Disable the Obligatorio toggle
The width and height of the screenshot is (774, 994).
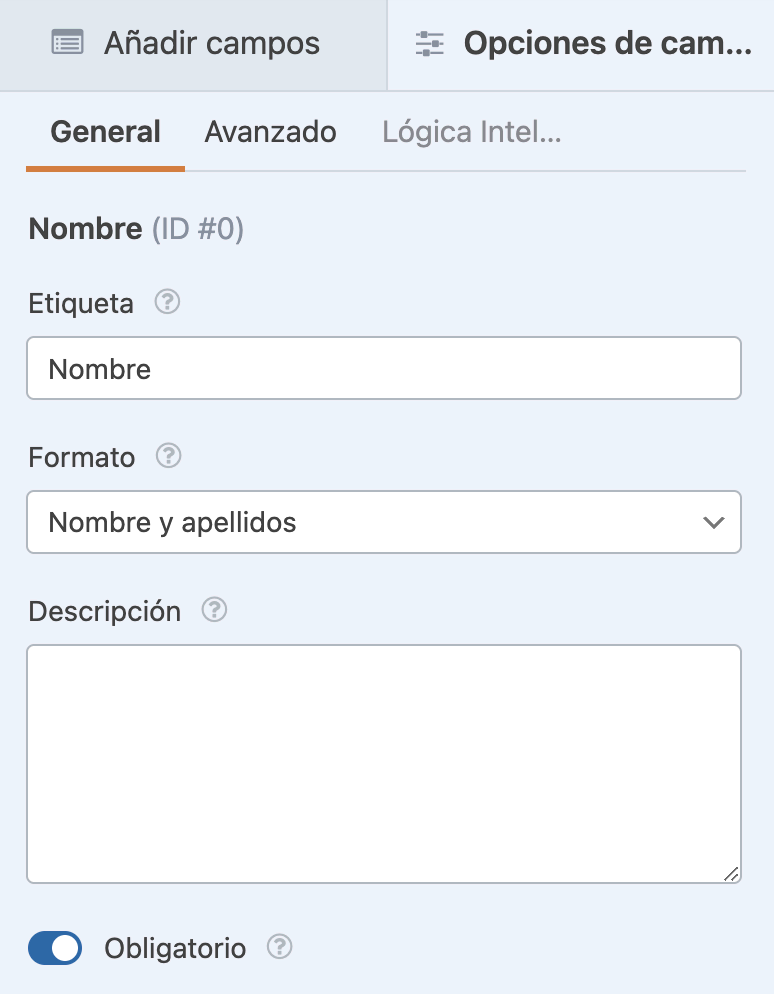coord(55,948)
